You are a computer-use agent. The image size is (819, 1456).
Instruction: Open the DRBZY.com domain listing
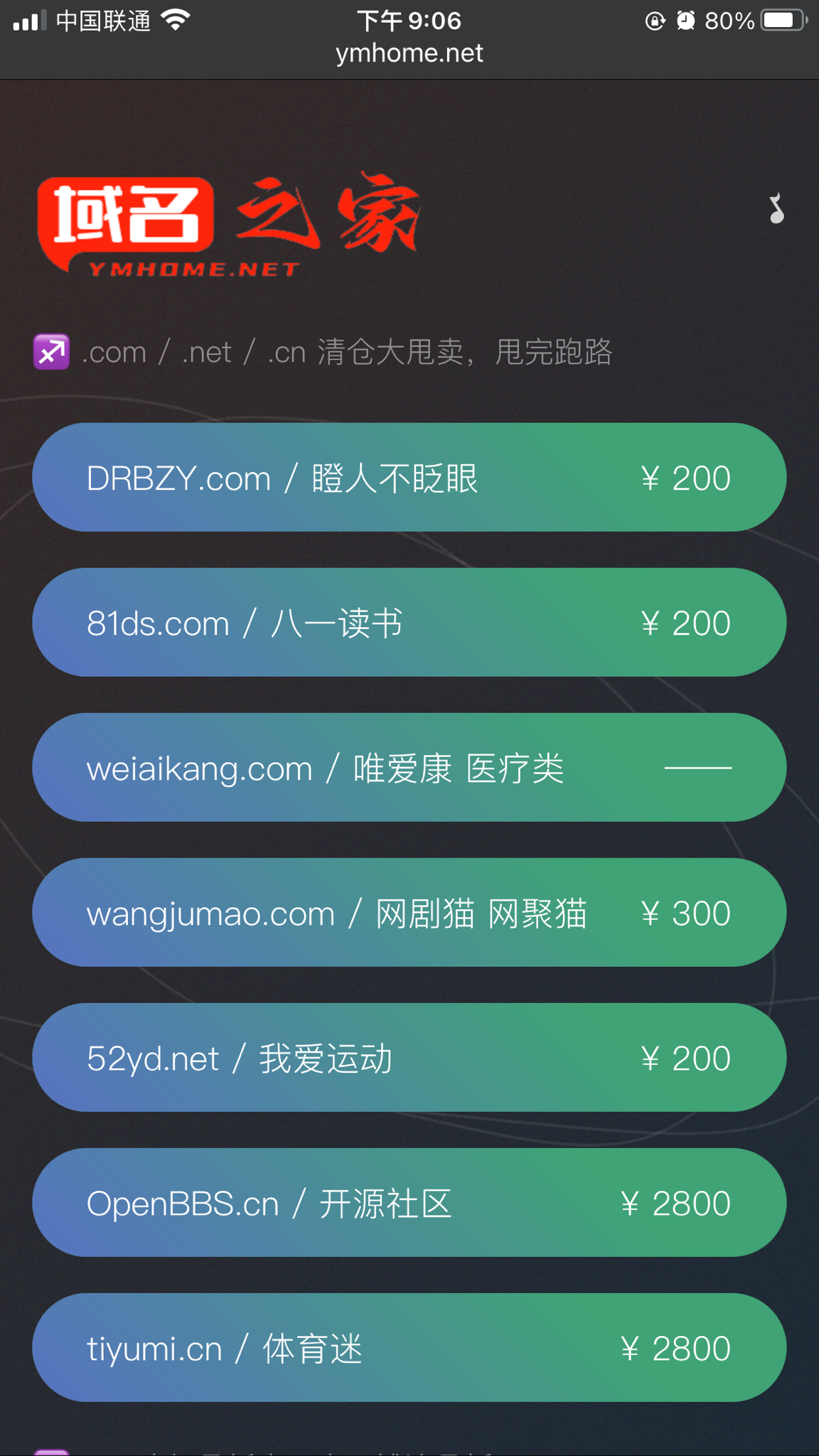click(x=409, y=478)
